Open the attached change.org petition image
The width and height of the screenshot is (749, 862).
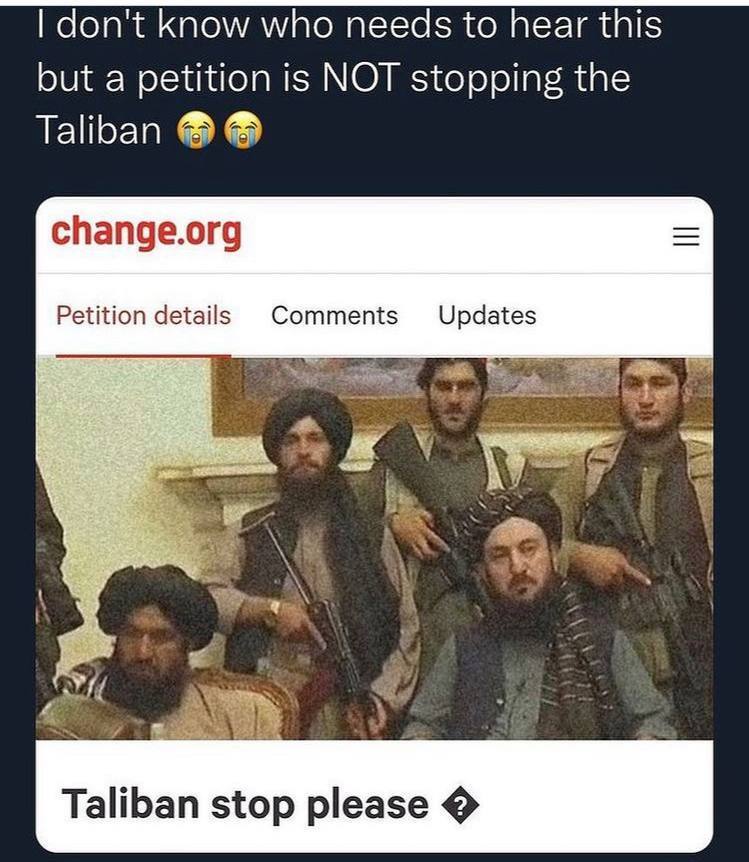(x=374, y=524)
